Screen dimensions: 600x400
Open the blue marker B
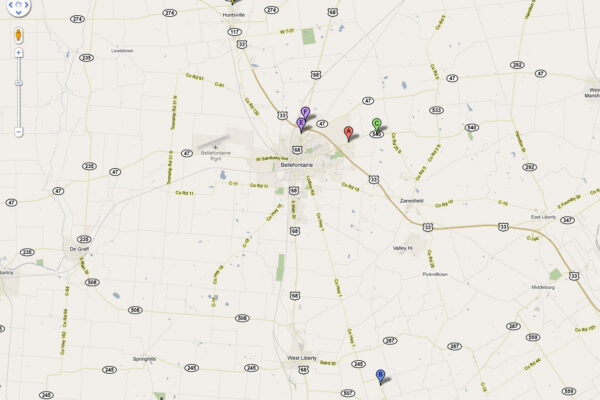pyautogui.click(x=380, y=375)
